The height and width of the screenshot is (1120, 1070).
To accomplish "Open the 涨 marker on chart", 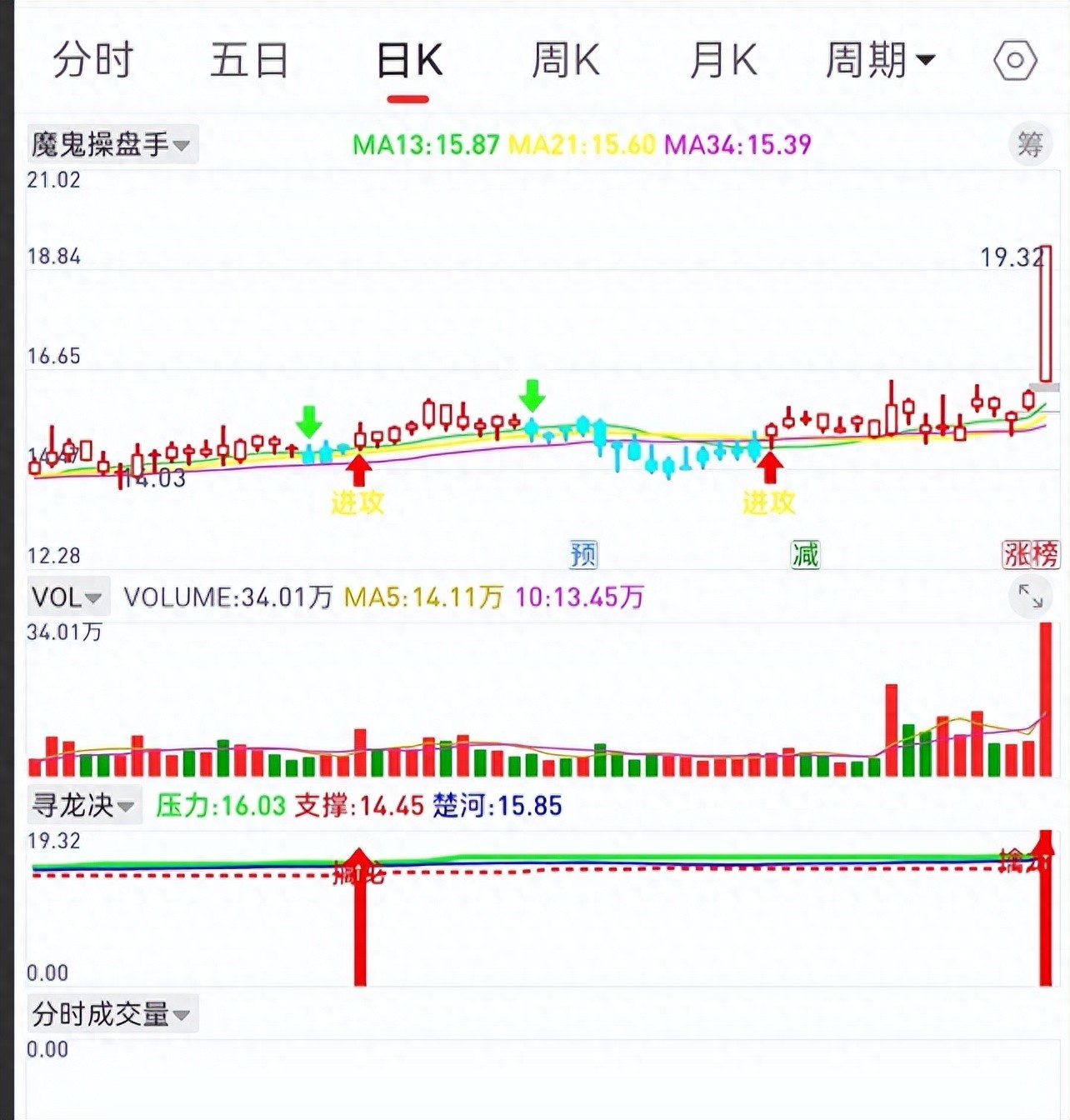I will [x=1016, y=554].
